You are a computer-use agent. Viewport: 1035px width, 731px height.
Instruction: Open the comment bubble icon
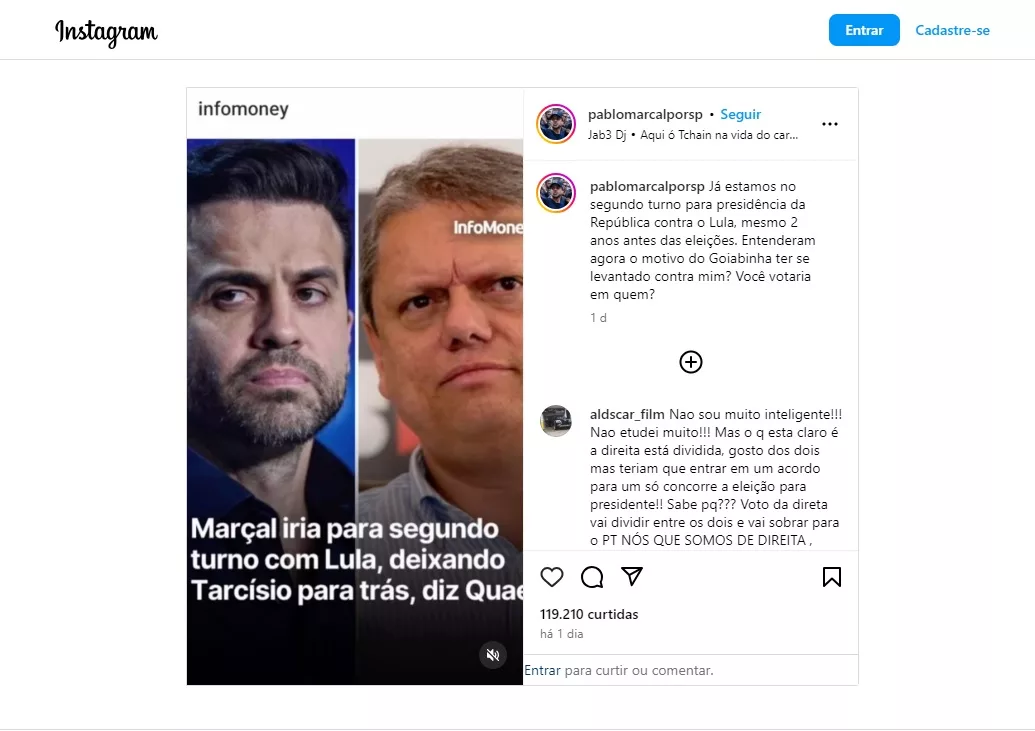pyautogui.click(x=592, y=577)
